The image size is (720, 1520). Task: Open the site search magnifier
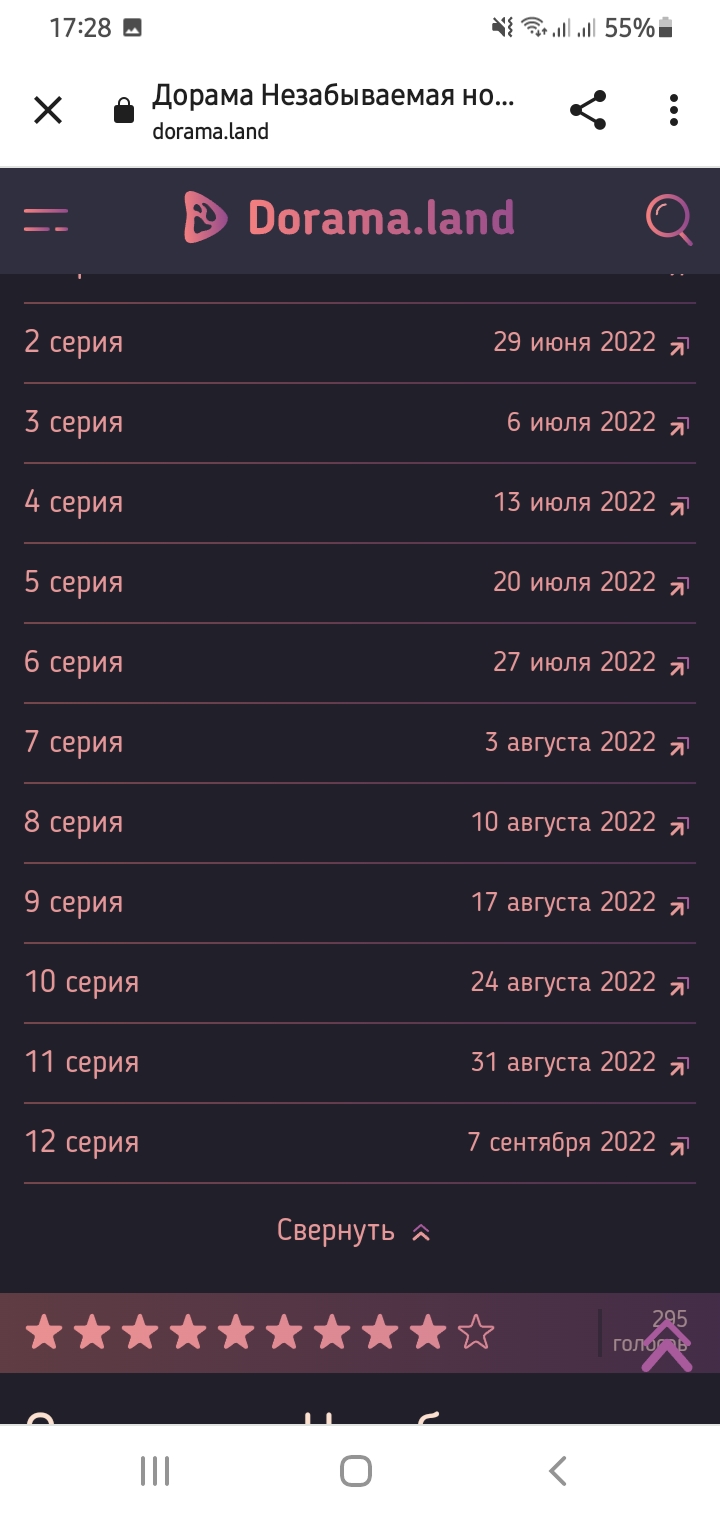668,219
